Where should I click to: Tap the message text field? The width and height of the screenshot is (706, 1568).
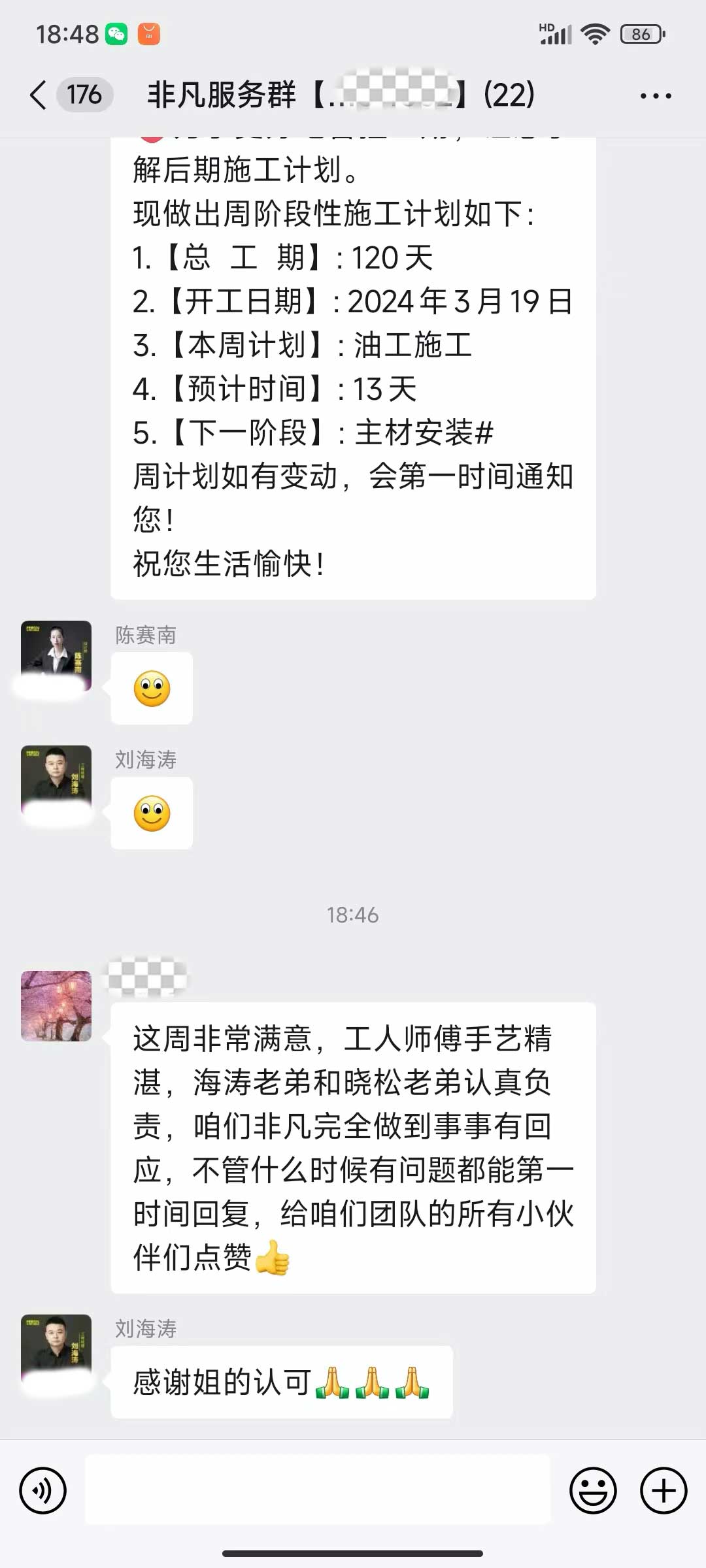click(x=318, y=1491)
